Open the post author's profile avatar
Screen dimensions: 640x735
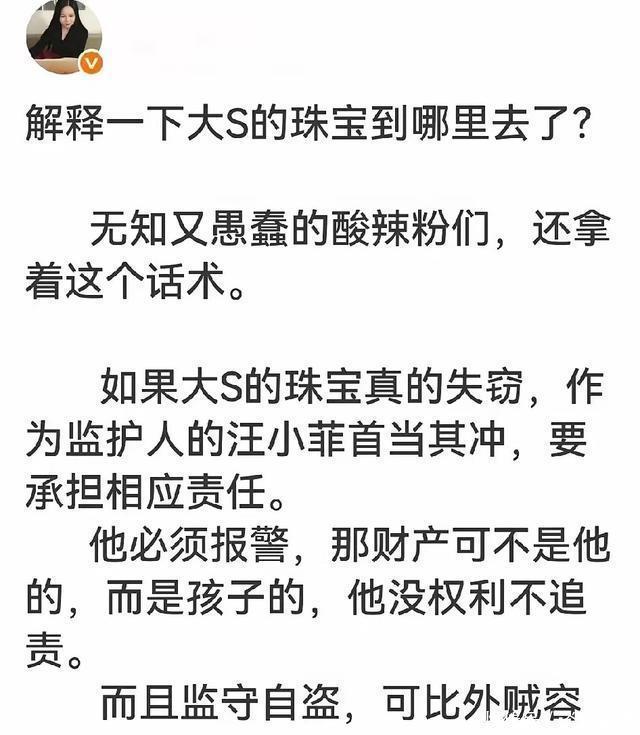click(x=64, y=36)
